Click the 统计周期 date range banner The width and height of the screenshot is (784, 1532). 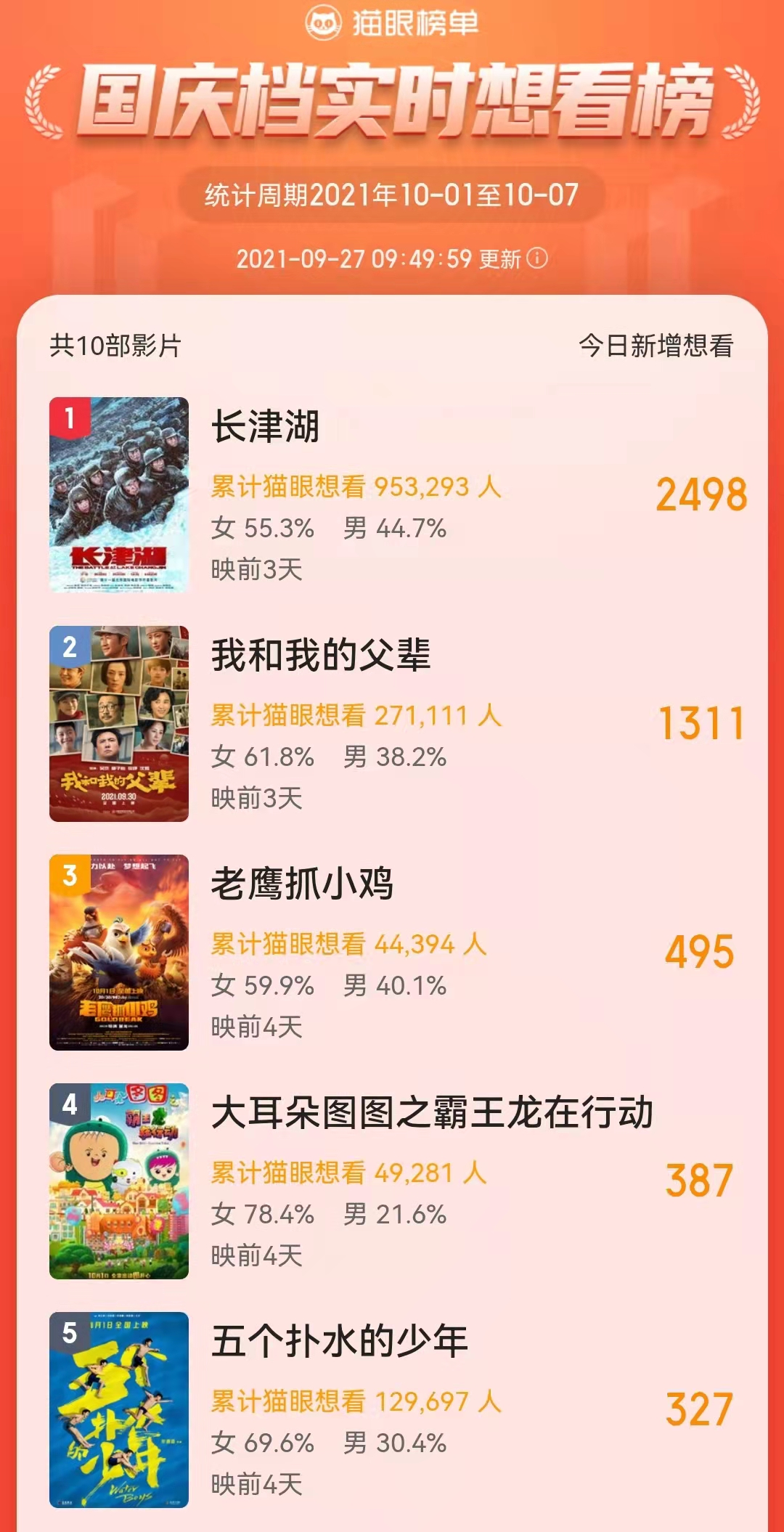point(392,194)
